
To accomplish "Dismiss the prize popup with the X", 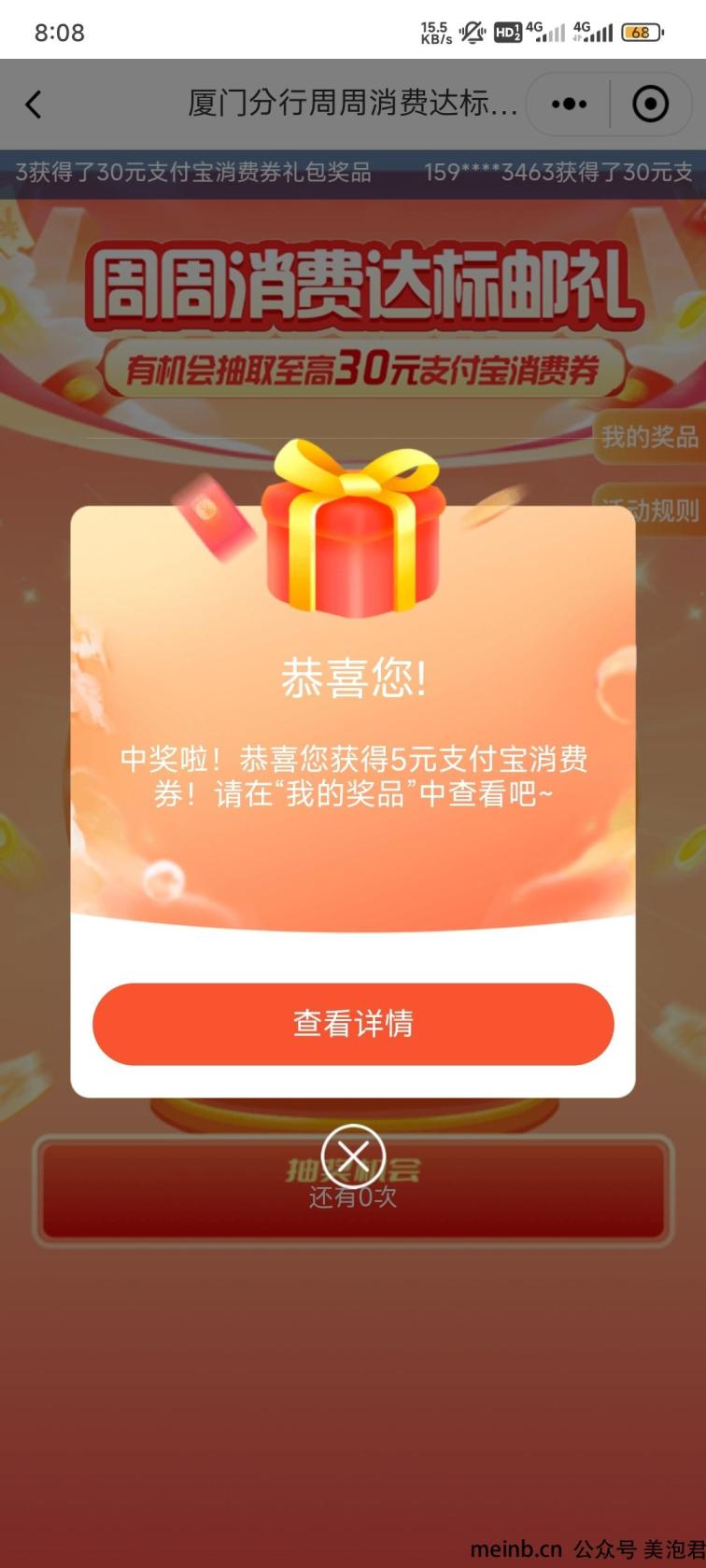I will click(353, 1156).
